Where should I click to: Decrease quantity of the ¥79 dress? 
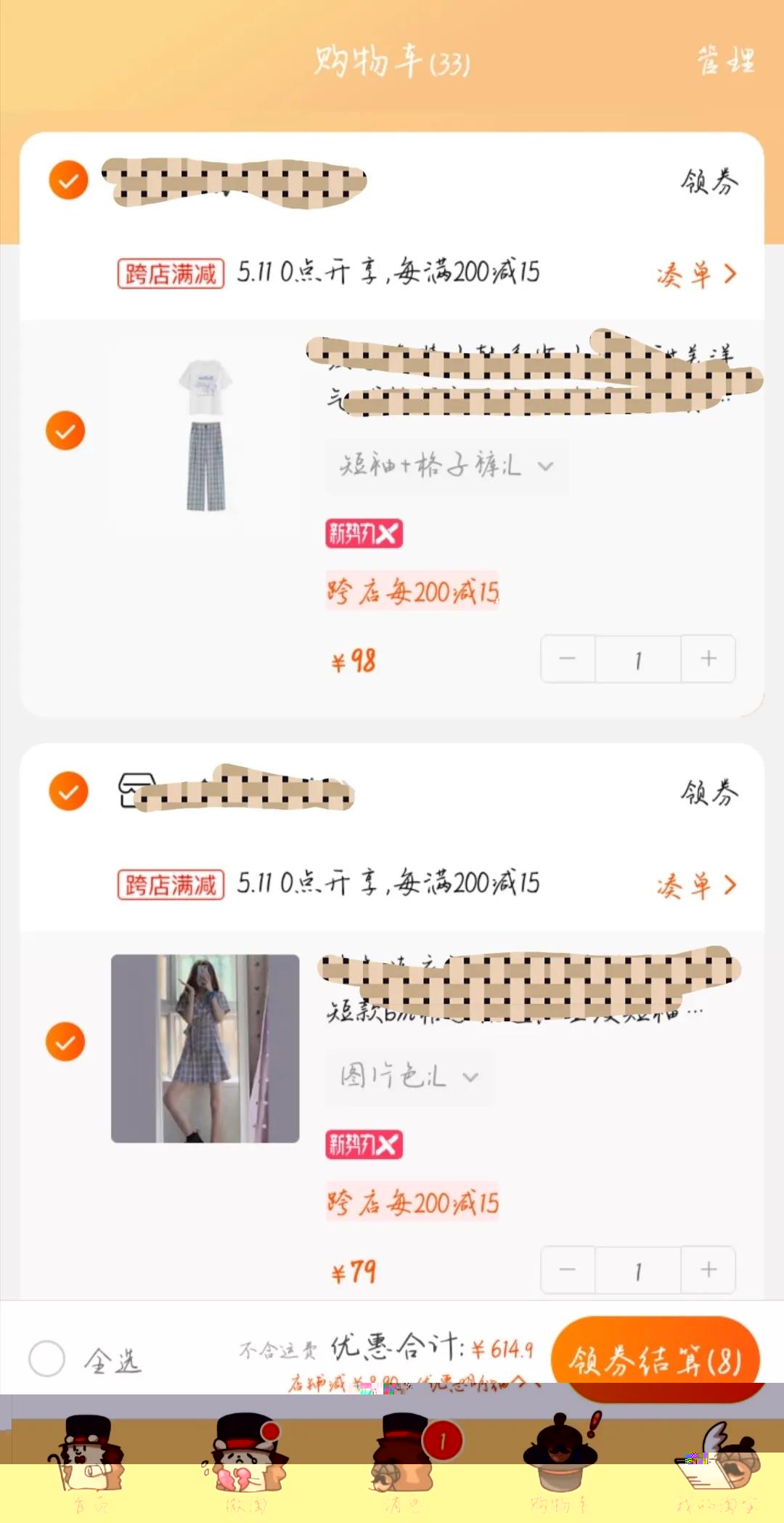pos(568,1270)
